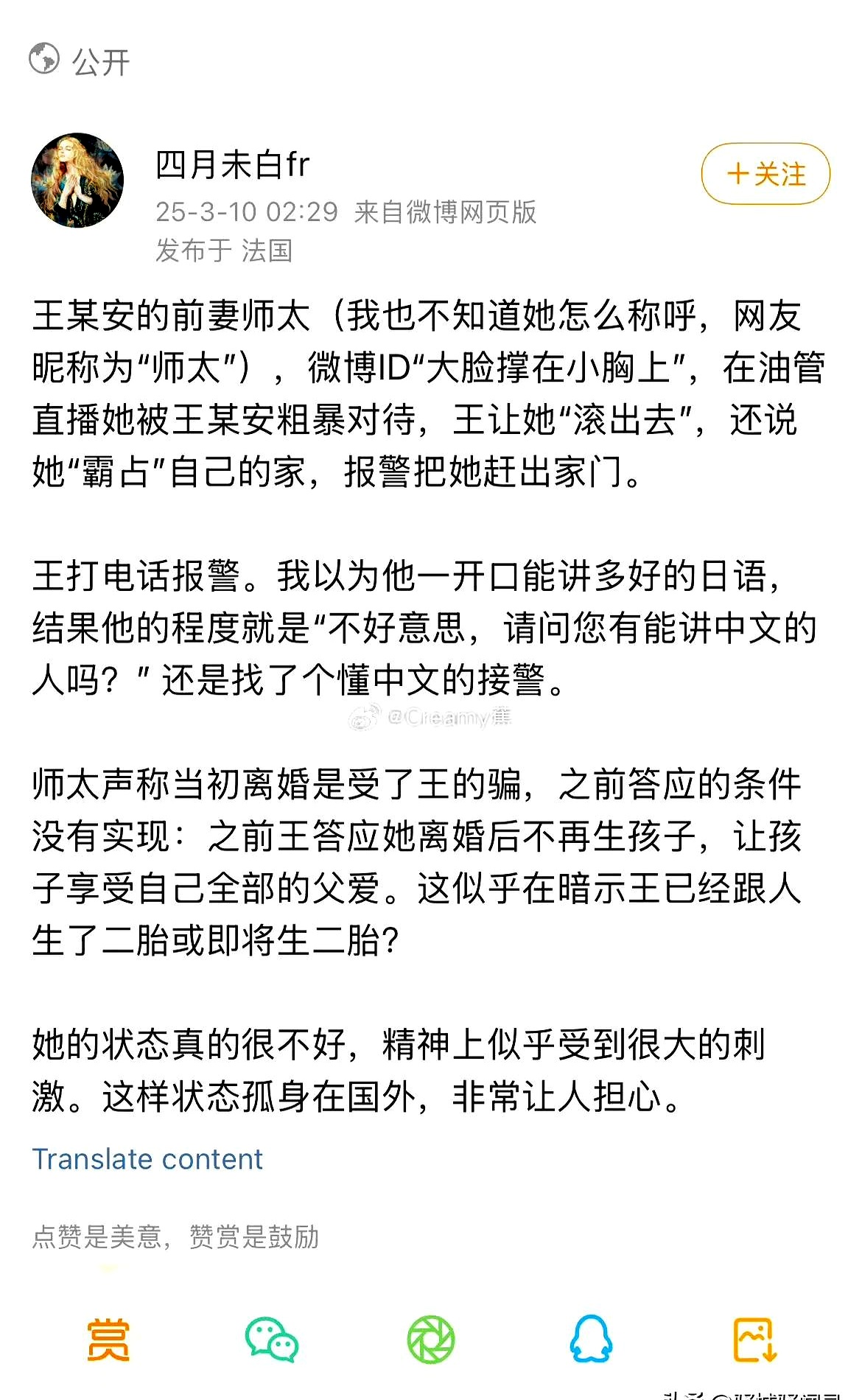Share the post to WeChat
The height and width of the screenshot is (1400, 862).
[271, 1339]
